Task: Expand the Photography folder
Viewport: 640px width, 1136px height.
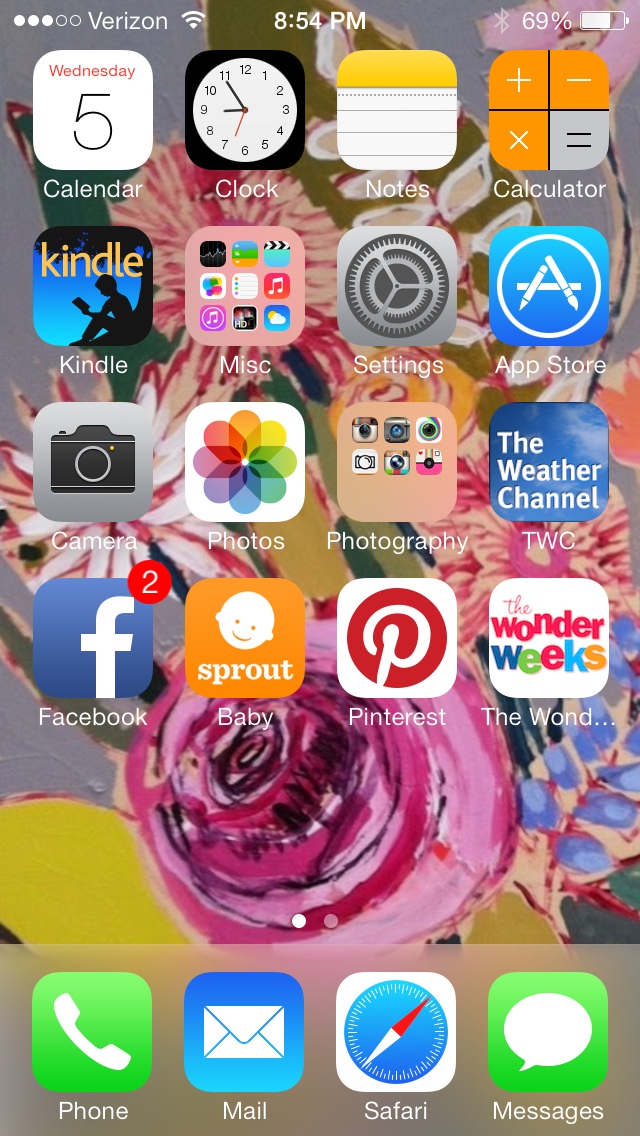Action: pyautogui.click(x=397, y=462)
